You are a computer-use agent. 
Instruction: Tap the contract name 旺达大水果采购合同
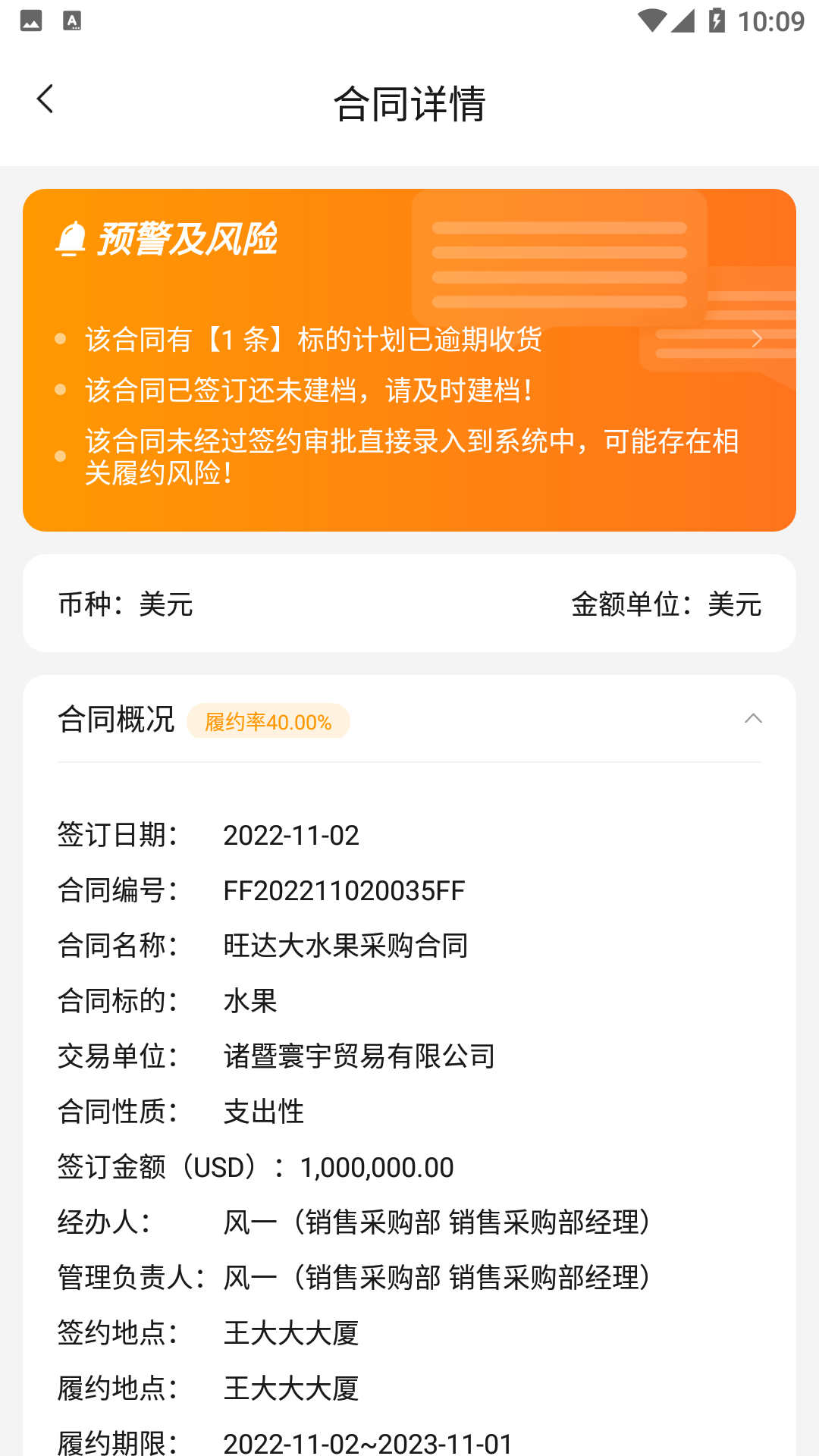(x=346, y=946)
